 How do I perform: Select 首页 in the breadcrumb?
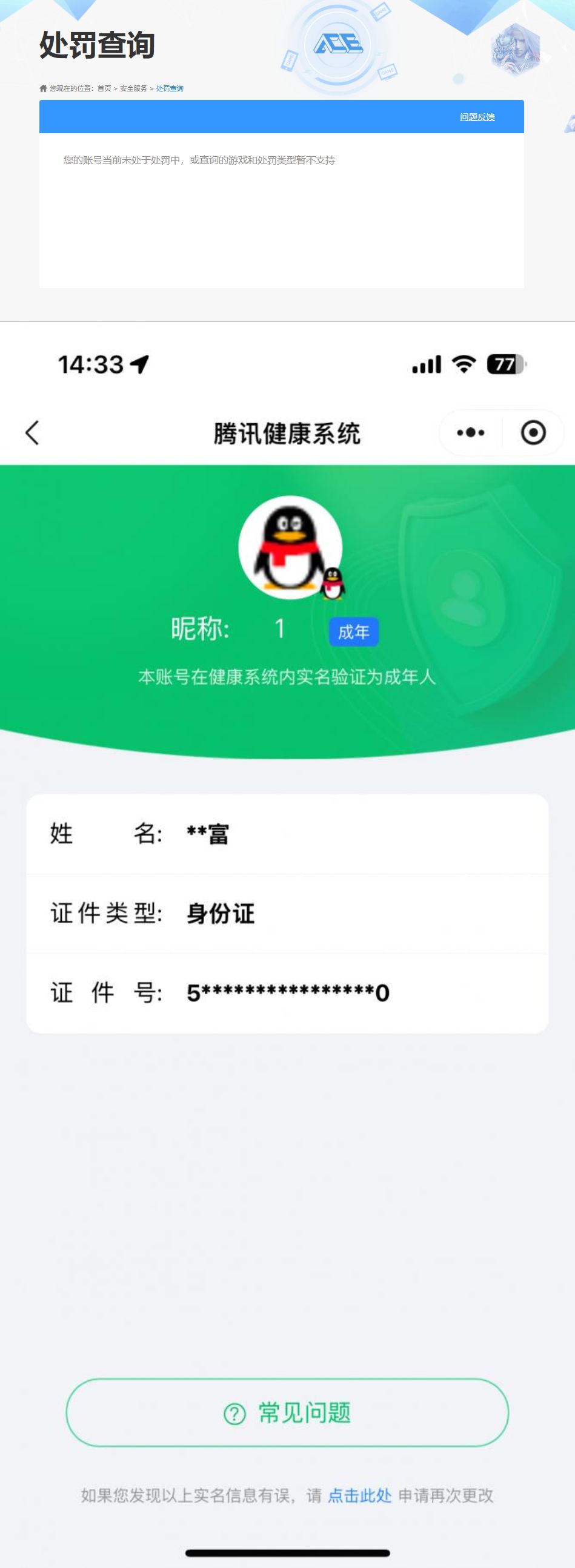(105, 88)
